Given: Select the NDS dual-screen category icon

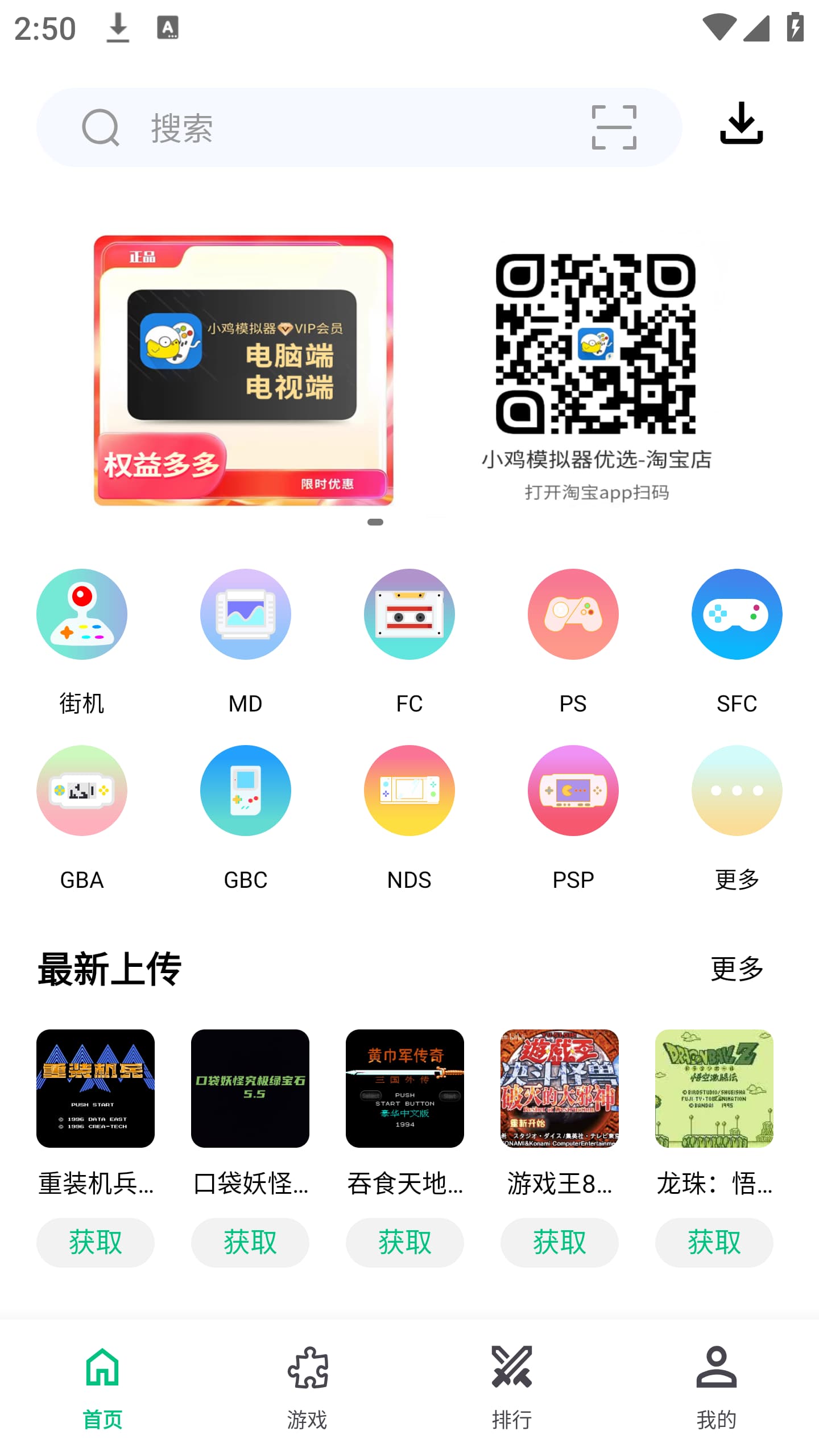Looking at the screenshot, I should [x=409, y=791].
